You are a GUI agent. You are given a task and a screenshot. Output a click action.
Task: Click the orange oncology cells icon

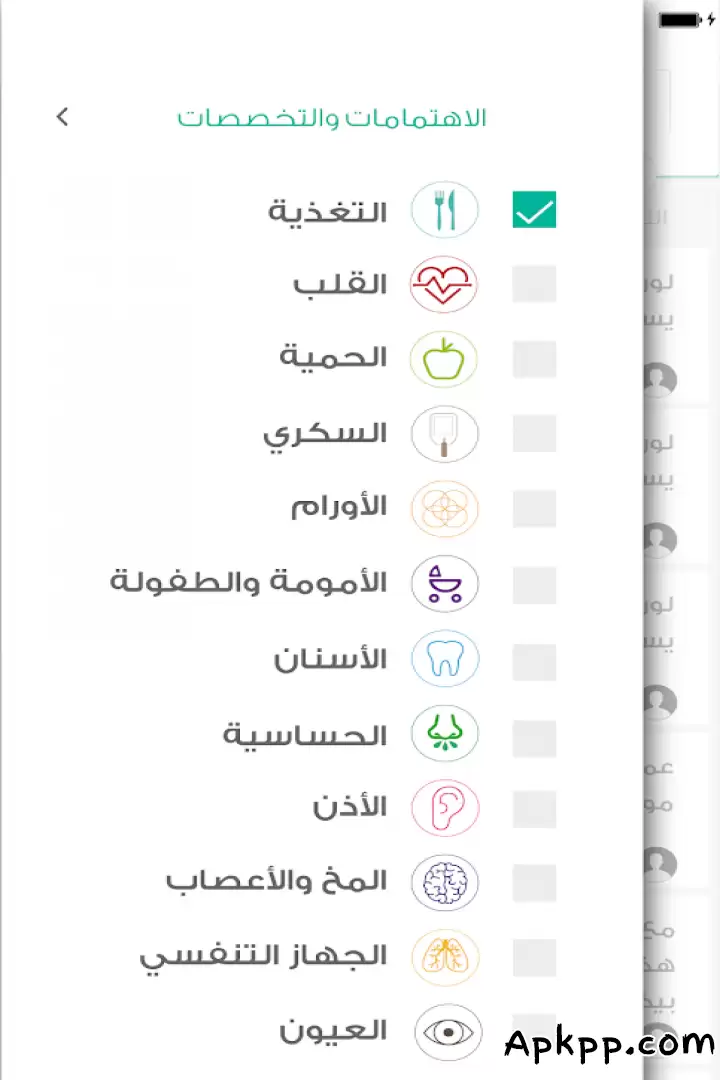click(x=444, y=507)
